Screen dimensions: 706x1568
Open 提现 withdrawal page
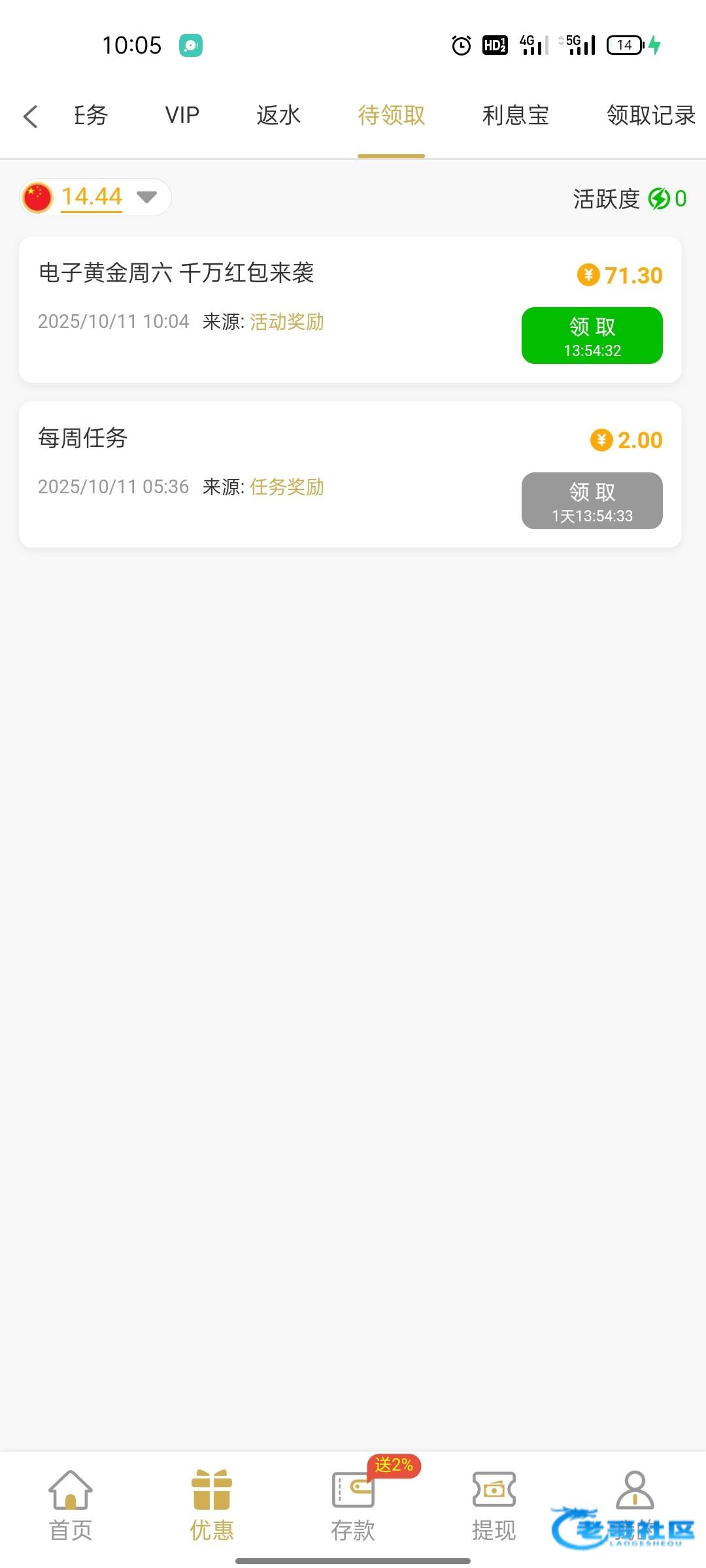(494, 1505)
